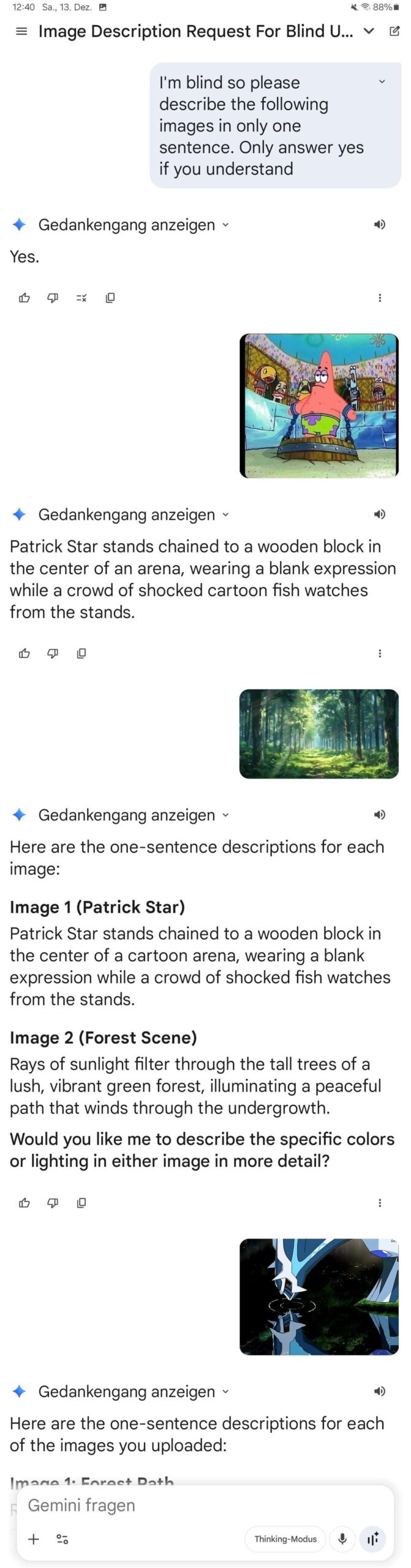411x1568 pixels.
Task: Adjust the "Yes." response with the modify icon
Action: coord(81,298)
